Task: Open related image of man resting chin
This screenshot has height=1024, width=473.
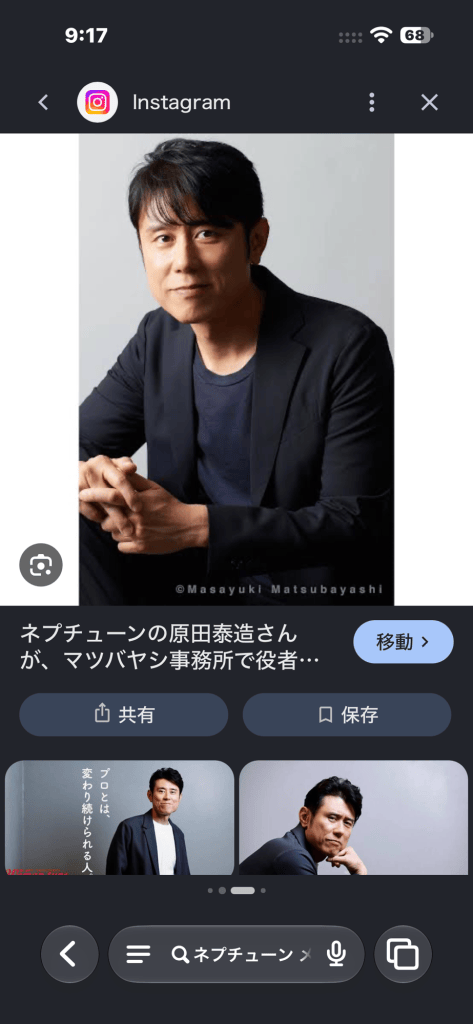Action: [x=353, y=818]
